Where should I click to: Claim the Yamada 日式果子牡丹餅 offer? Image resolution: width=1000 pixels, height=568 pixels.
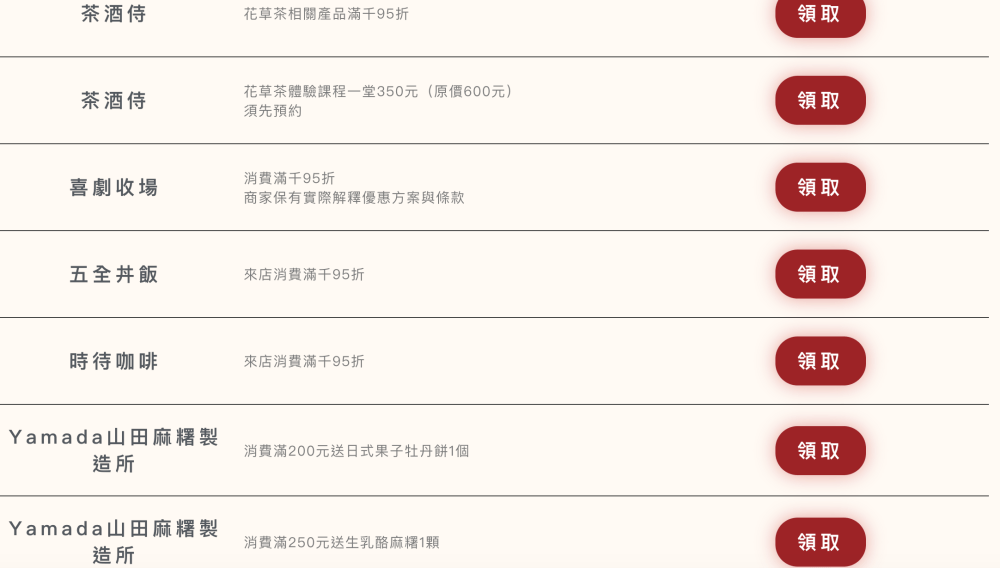click(x=820, y=450)
